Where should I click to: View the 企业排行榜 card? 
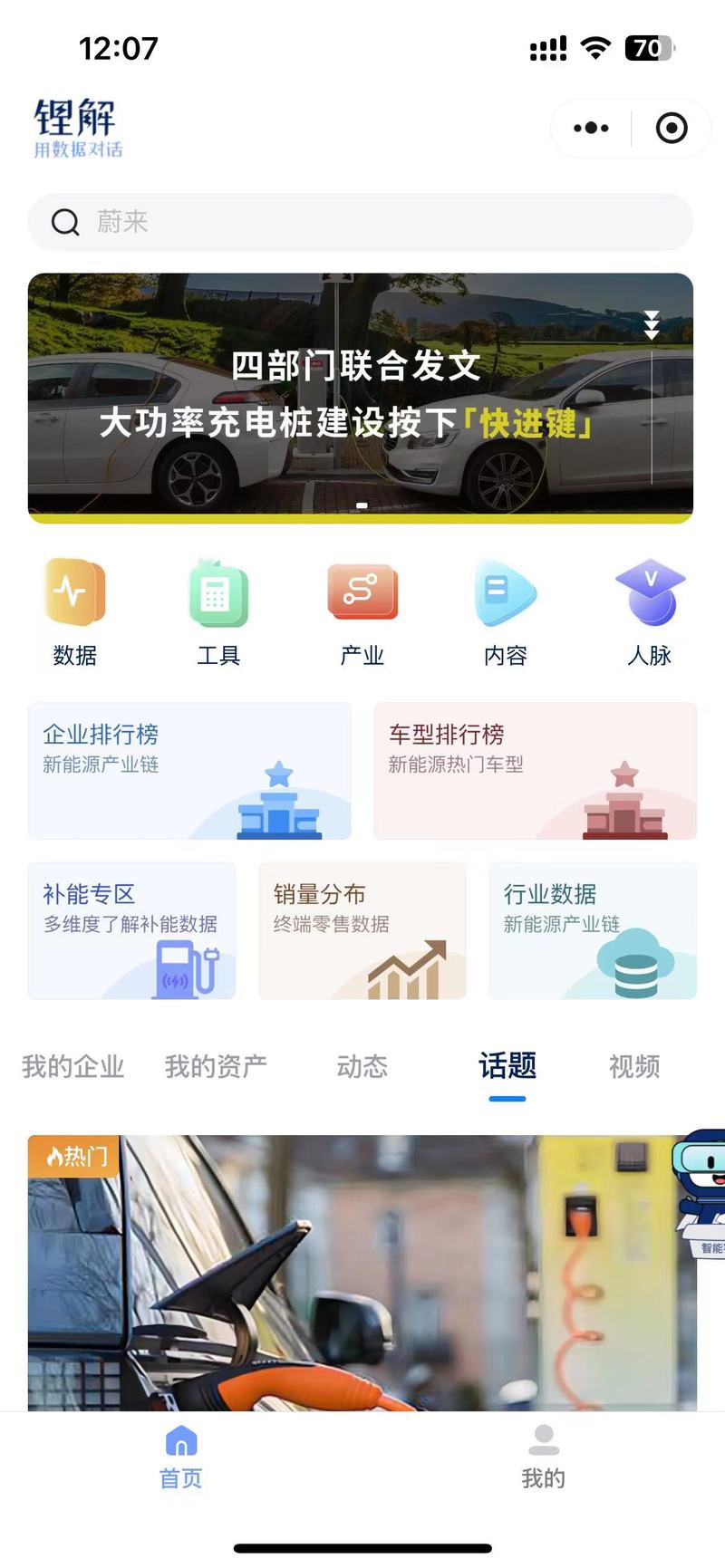(189, 771)
